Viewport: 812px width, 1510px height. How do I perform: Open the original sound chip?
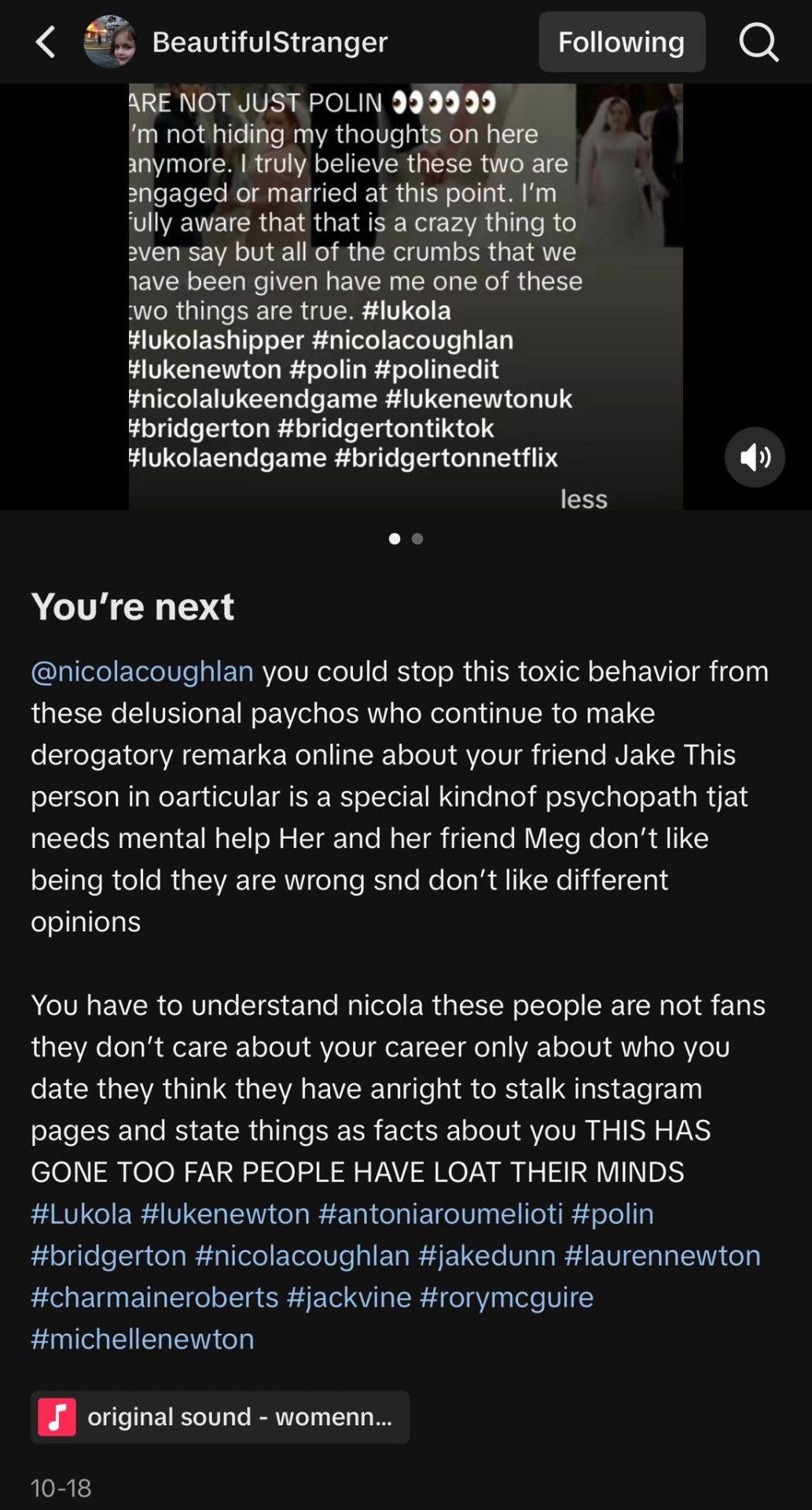click(x=219, y=1416)
